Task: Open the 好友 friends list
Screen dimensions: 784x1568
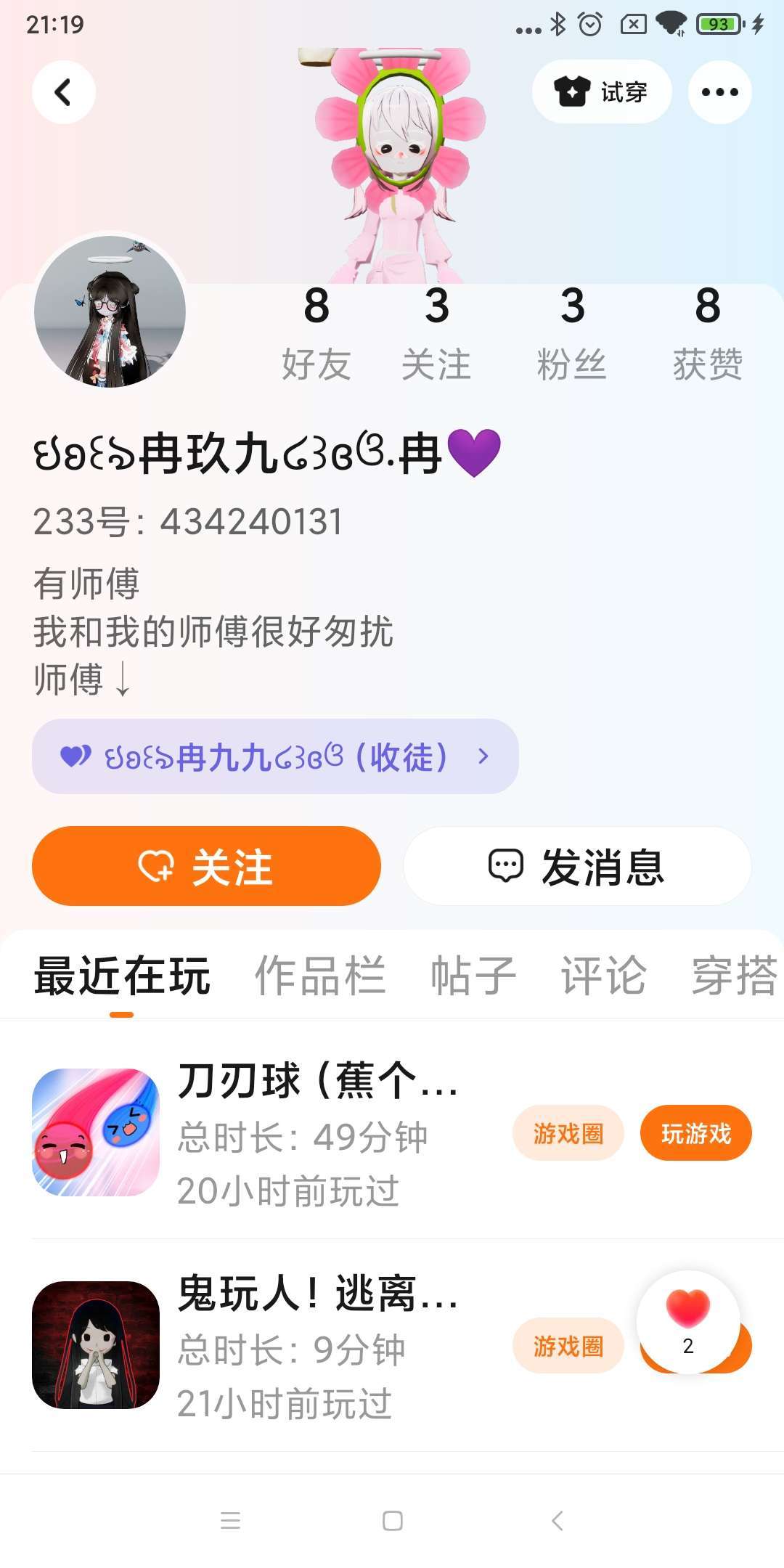Action: (317, 332)
